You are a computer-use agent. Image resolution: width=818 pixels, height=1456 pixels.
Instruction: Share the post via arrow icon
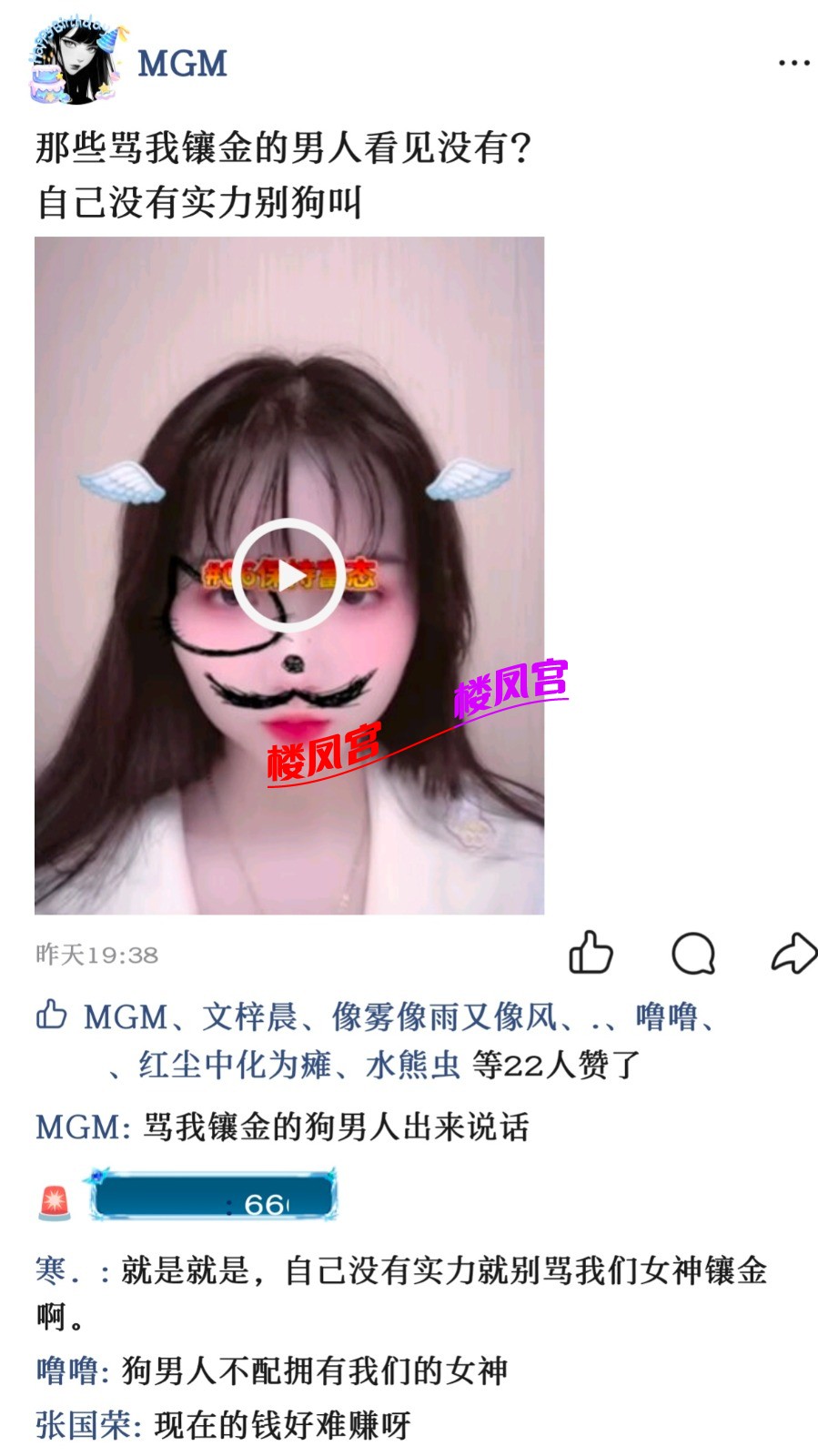coord(793,954)
